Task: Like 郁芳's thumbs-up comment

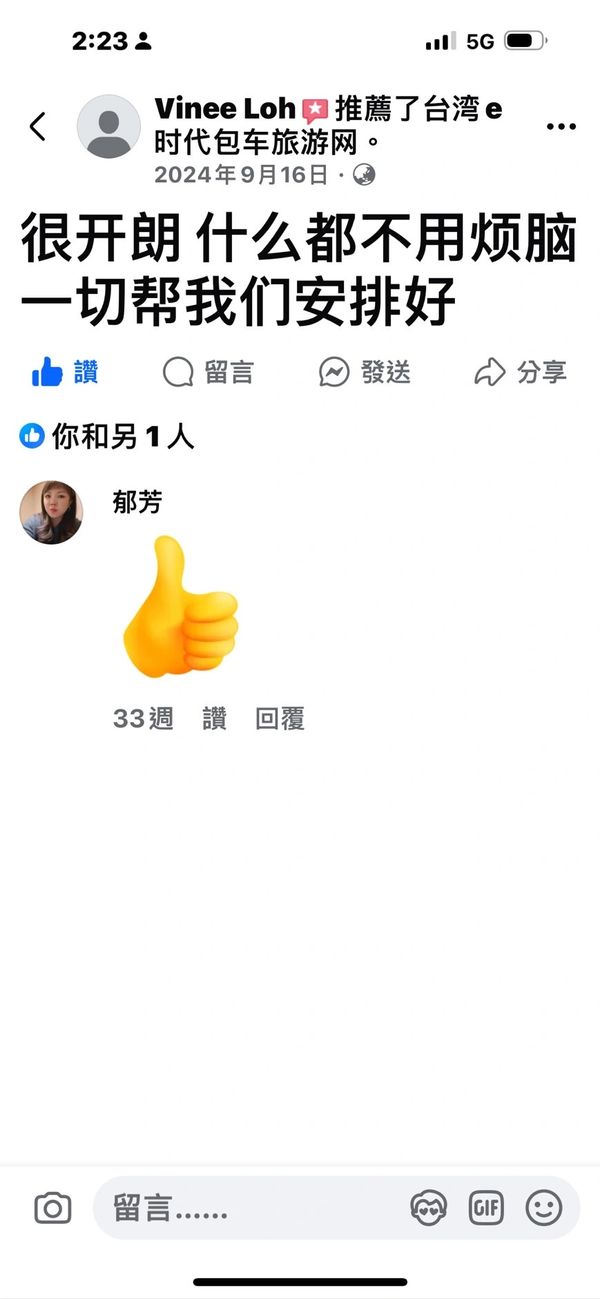Action: coord(214,718)
